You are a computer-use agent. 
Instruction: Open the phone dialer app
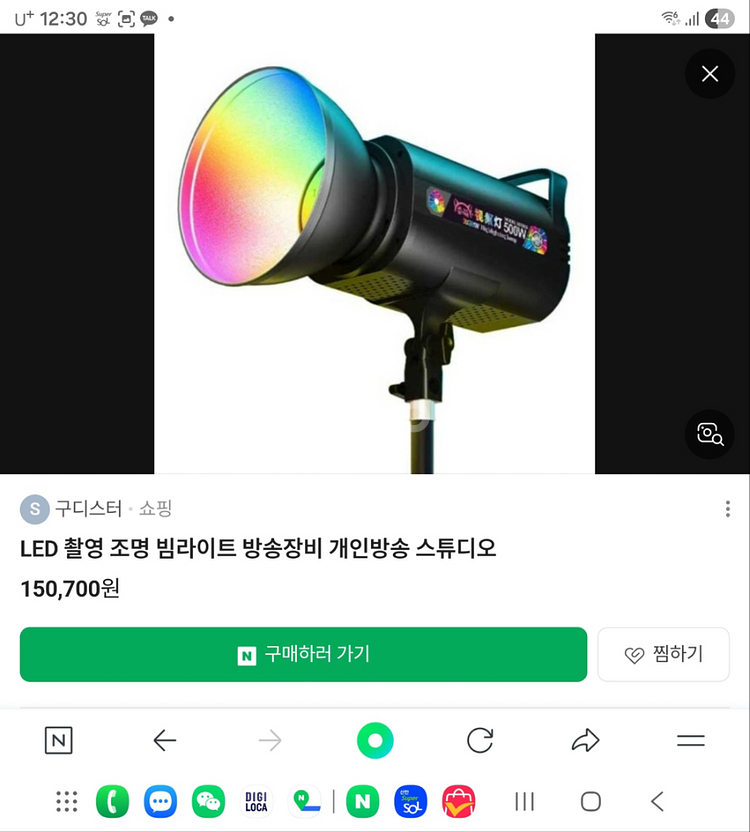tap(112, 801)
